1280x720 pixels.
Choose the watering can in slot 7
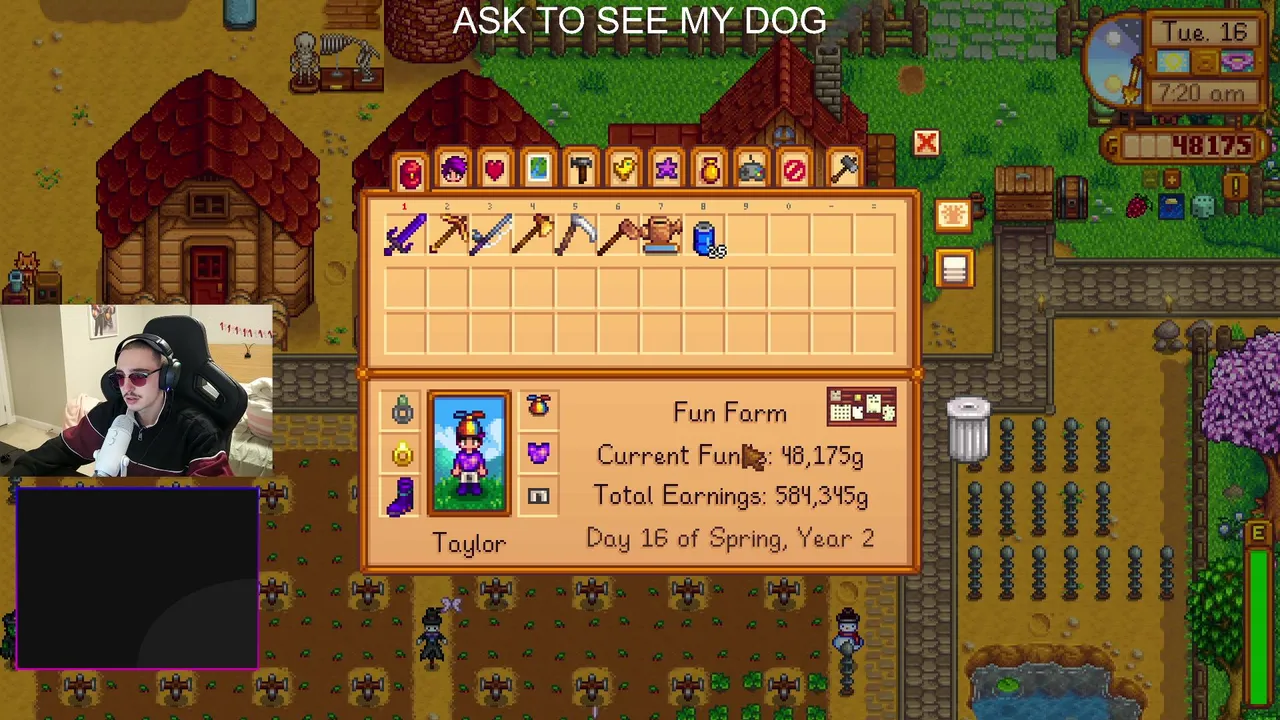point(661,236)
